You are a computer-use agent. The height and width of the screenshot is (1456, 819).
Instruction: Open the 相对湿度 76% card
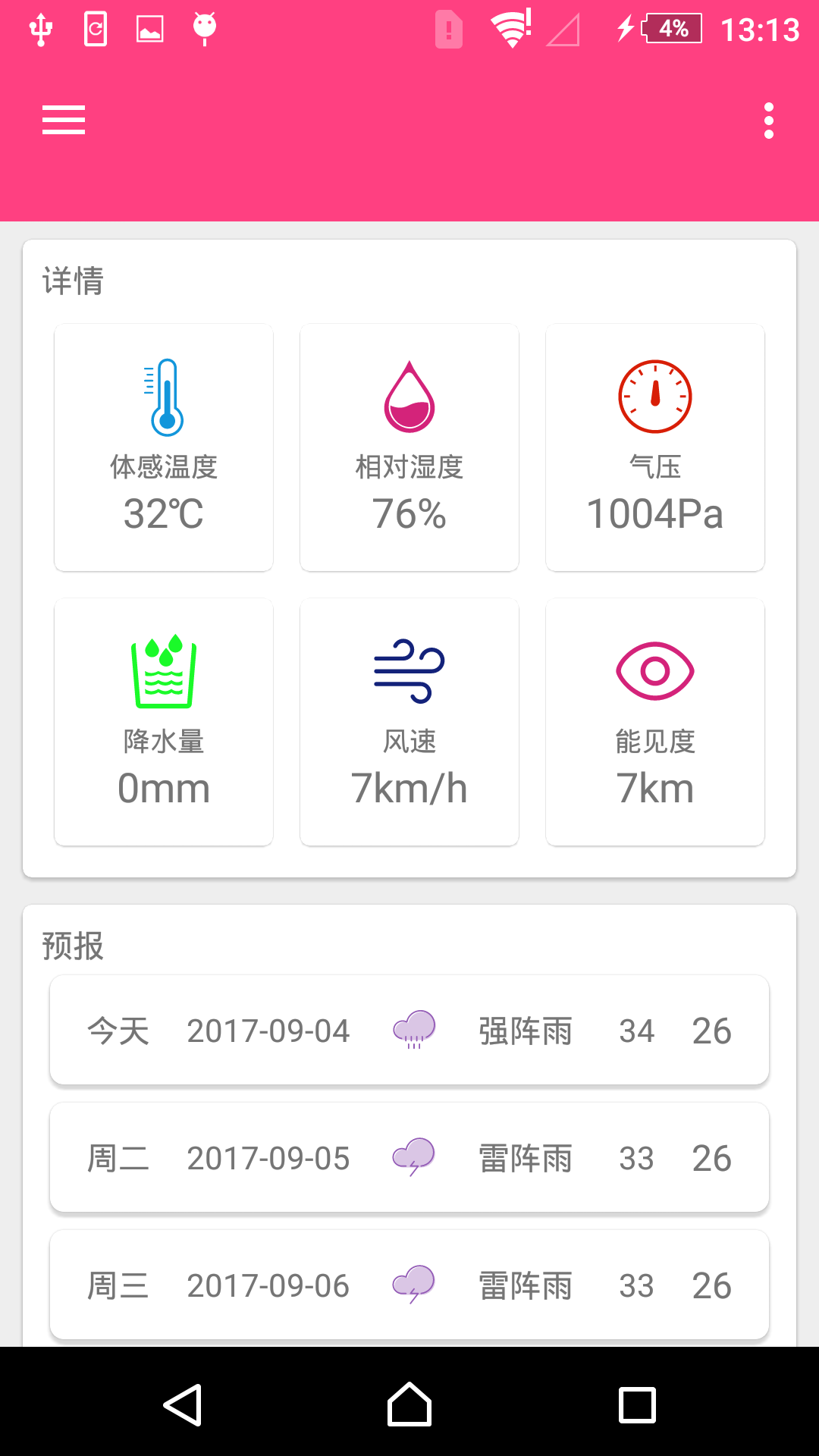pyautogui.click(x=409, y=447)
